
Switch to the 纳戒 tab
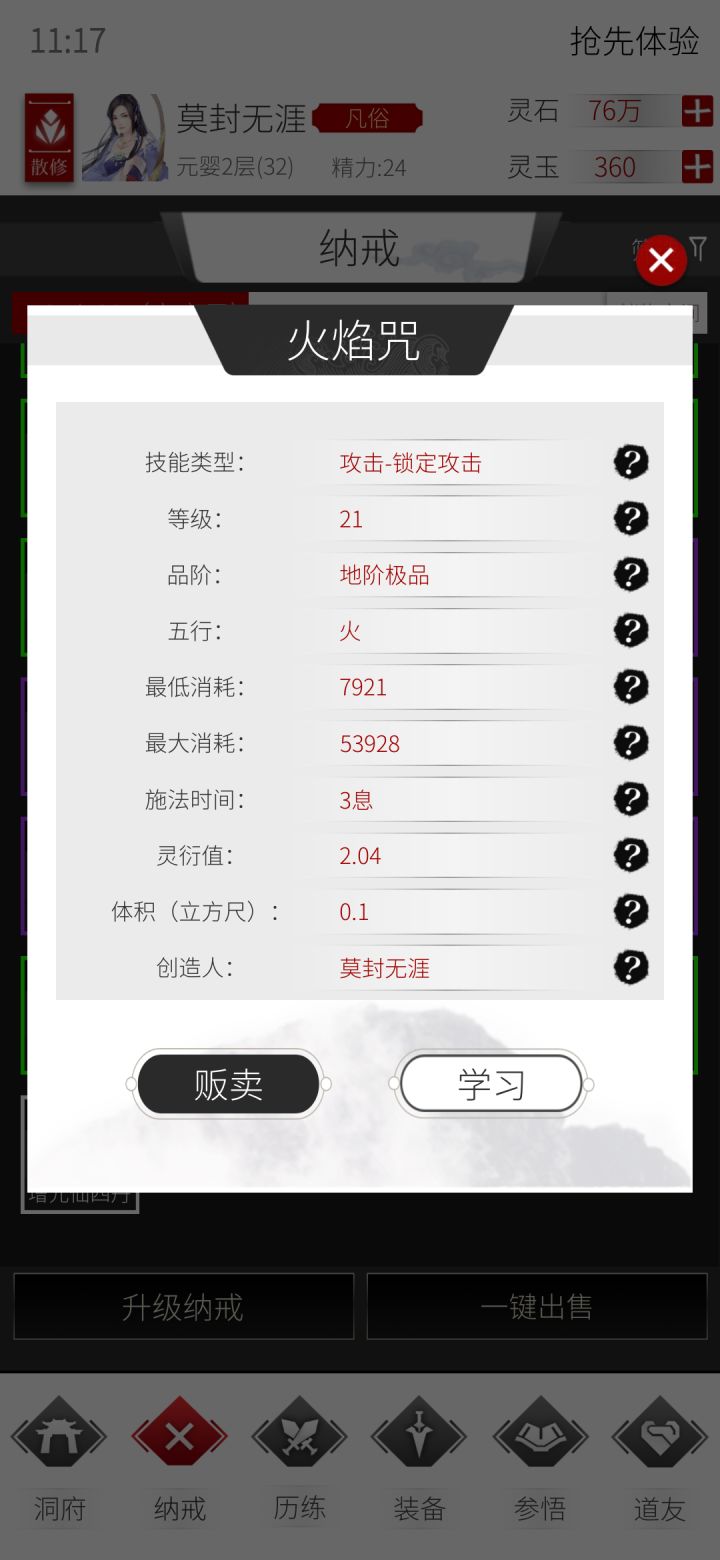coord(179,1434)
